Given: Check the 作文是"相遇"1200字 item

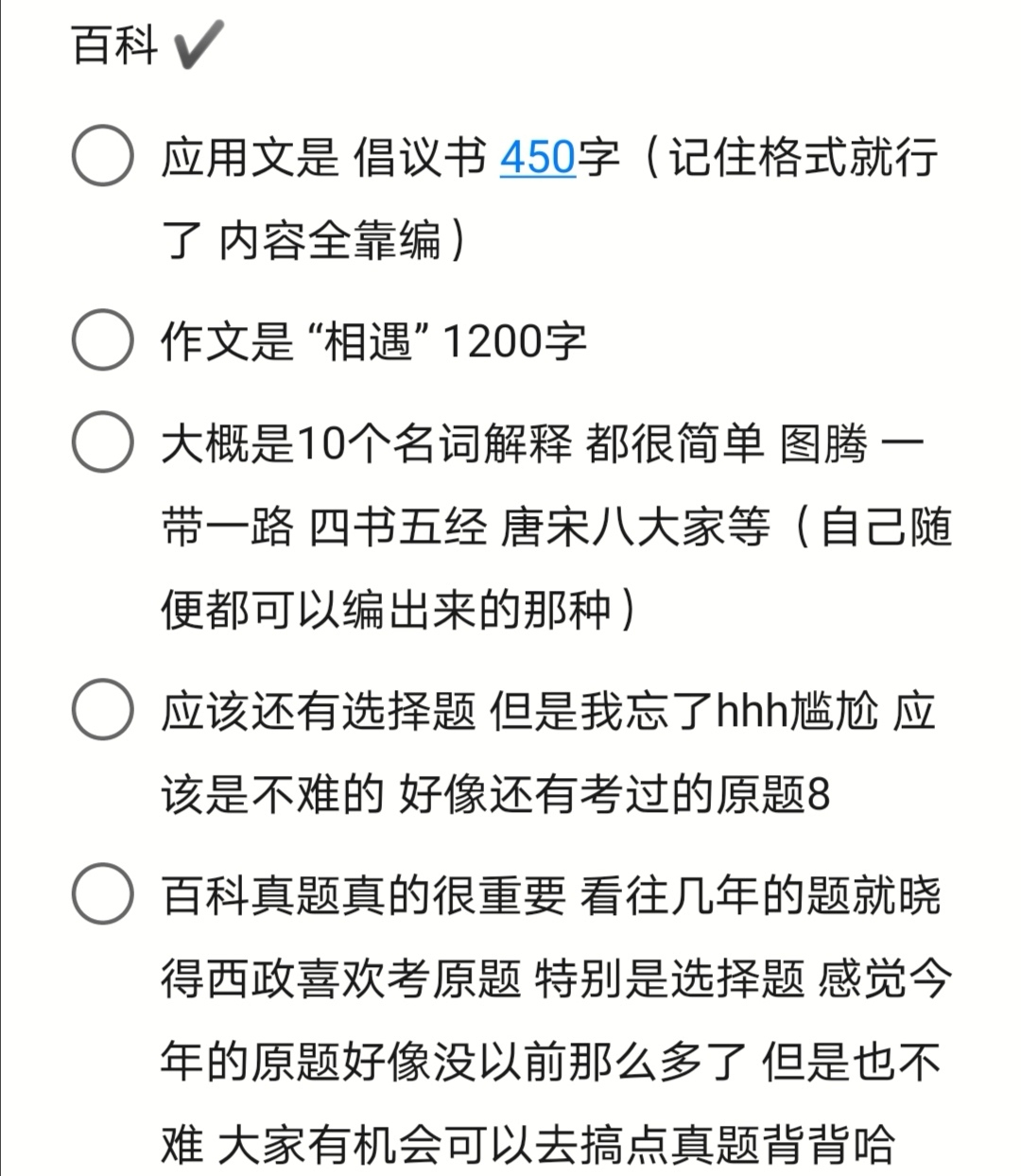Looking at the screenshot, I should coord(102,339).
